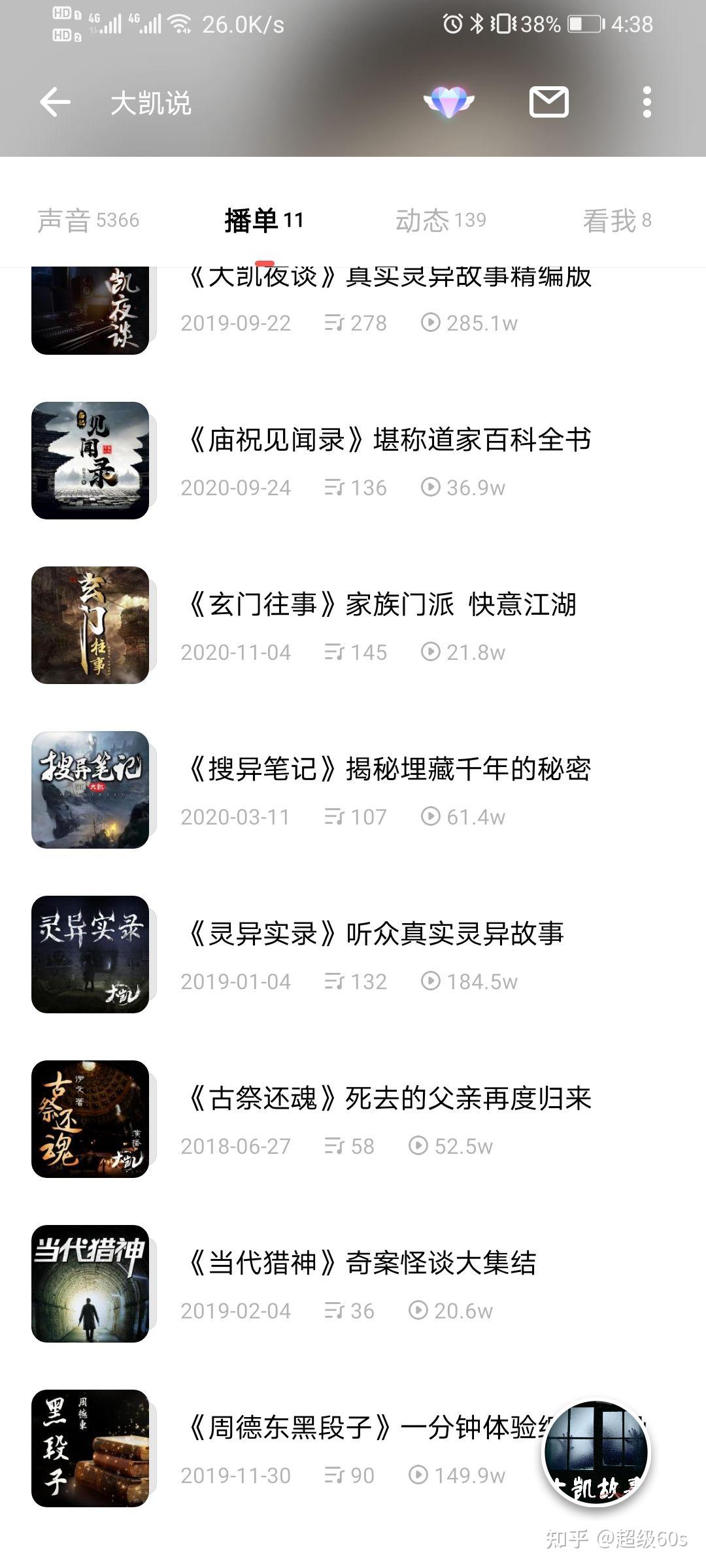Viewport: 706px width, 1568px height.
Task: Switch to the 动态 tab
Action: pos(441,220)
